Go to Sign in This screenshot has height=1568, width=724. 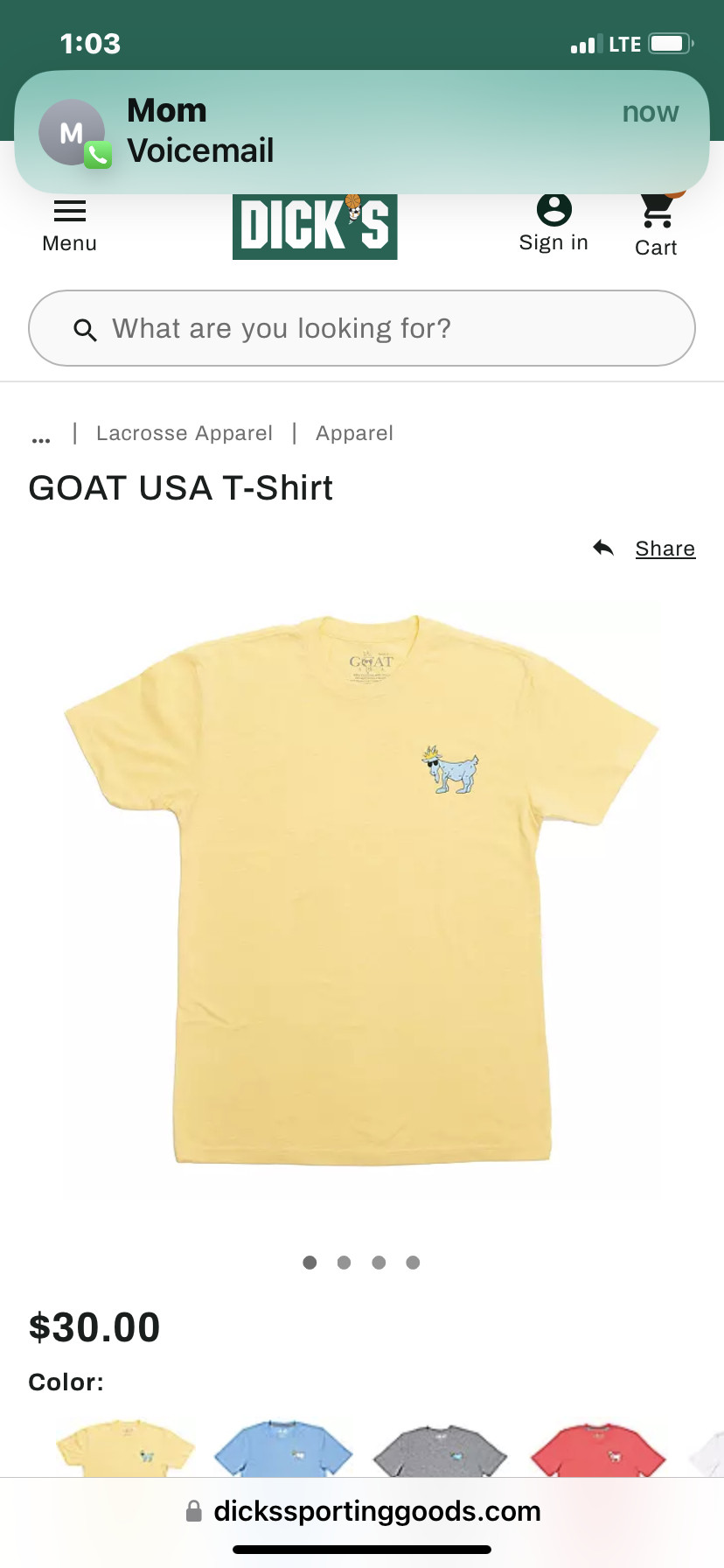553,224
